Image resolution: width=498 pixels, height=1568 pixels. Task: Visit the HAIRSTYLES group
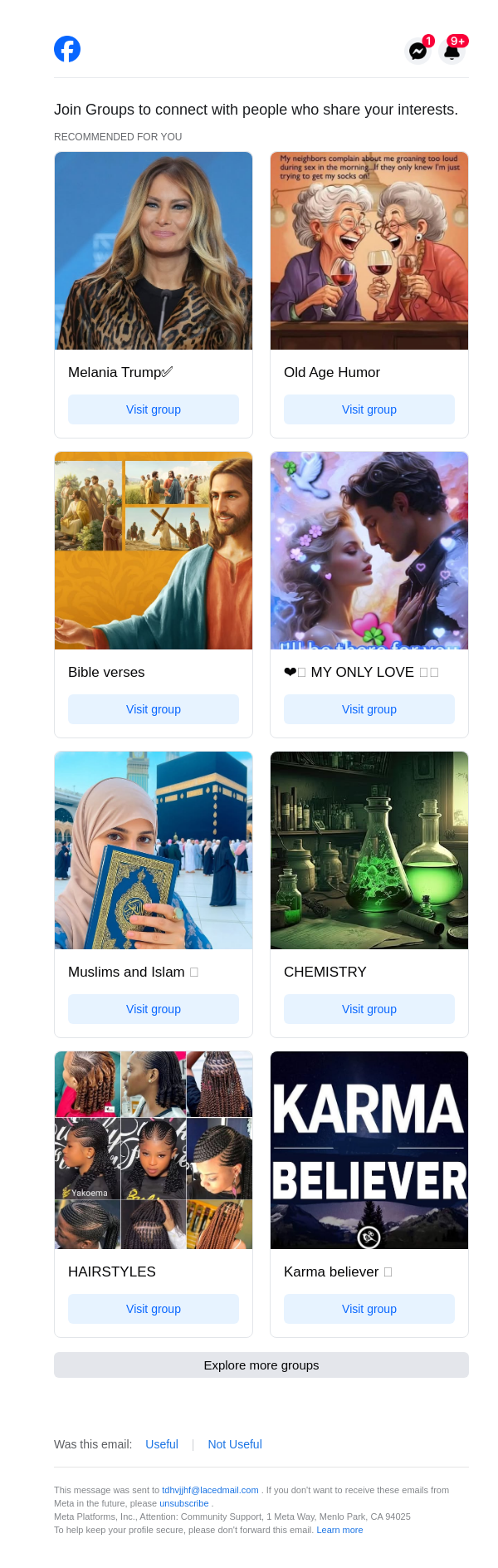click(154, 1309)
